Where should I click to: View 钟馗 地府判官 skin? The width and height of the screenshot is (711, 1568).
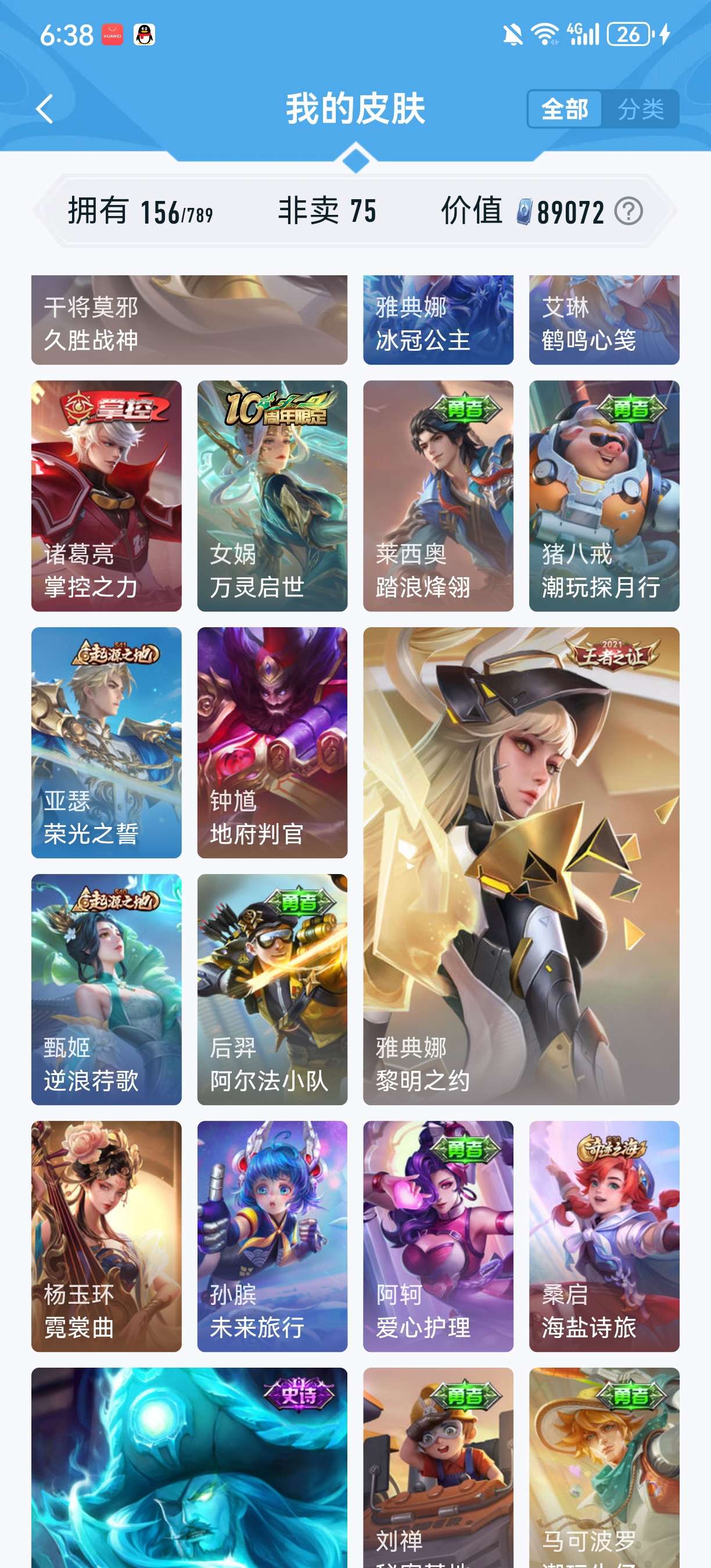pyautogui.click(x=272, y=742)
